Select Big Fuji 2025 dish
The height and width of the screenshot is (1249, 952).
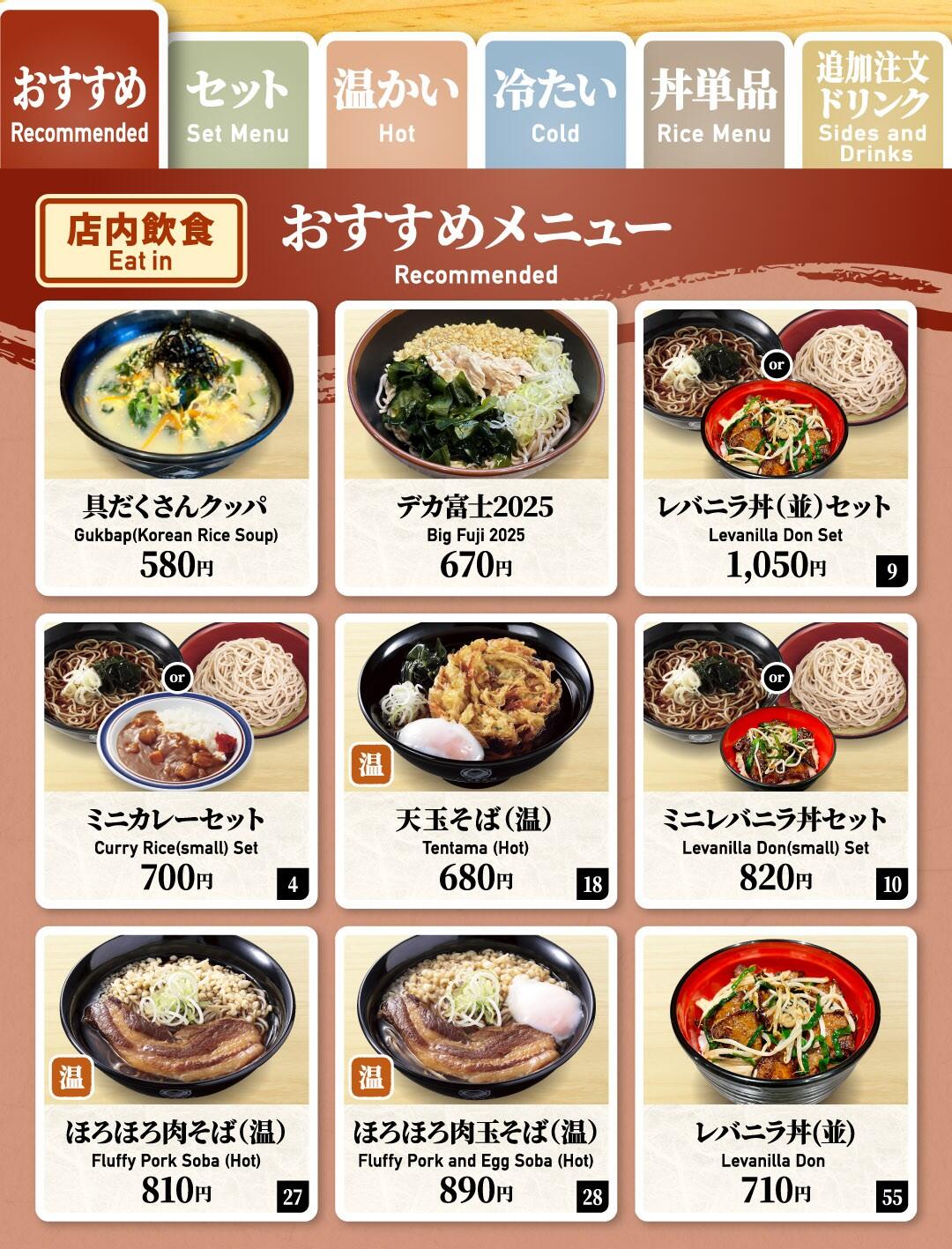click(476, 448)
